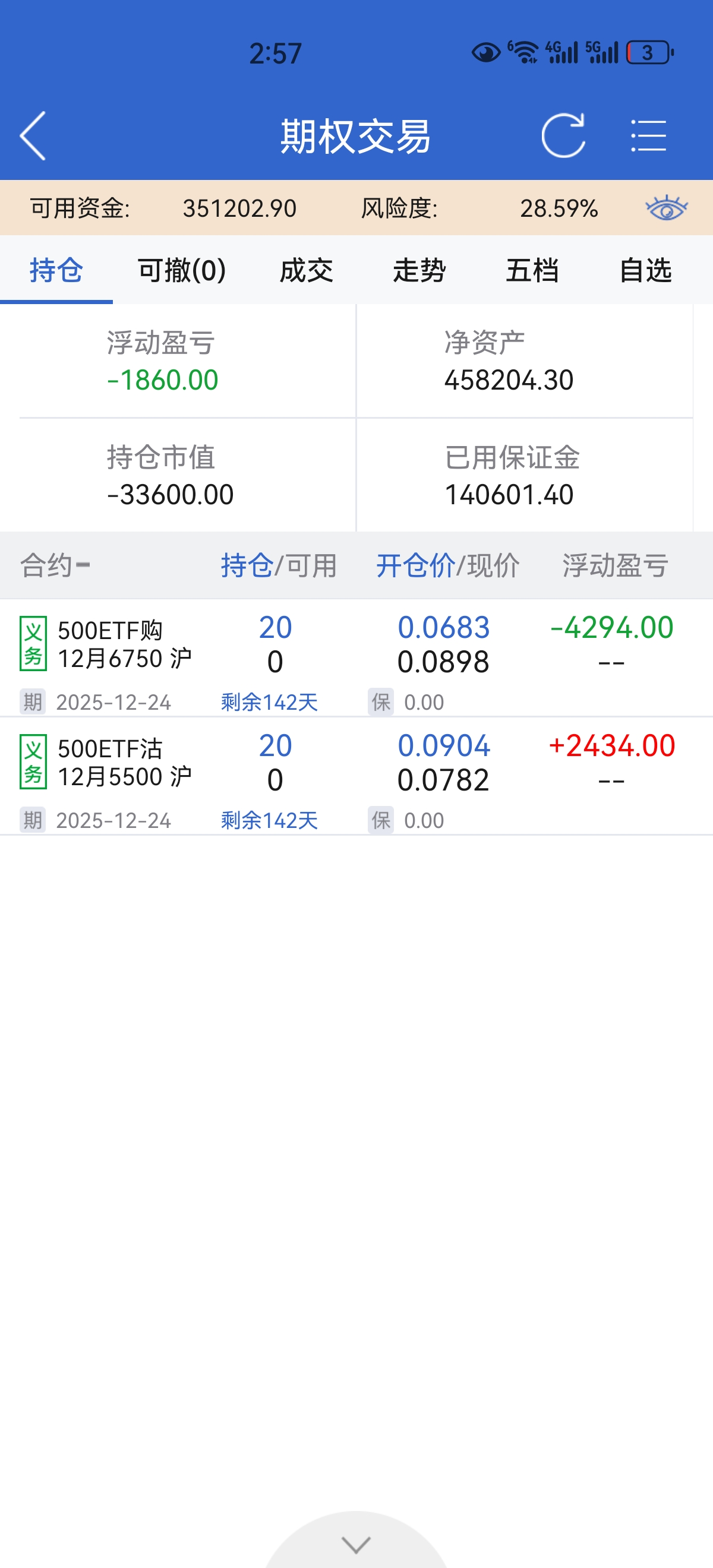Toggle the 开仓价/现价 column header
The image size is (713, 1568).
[447, 565]
